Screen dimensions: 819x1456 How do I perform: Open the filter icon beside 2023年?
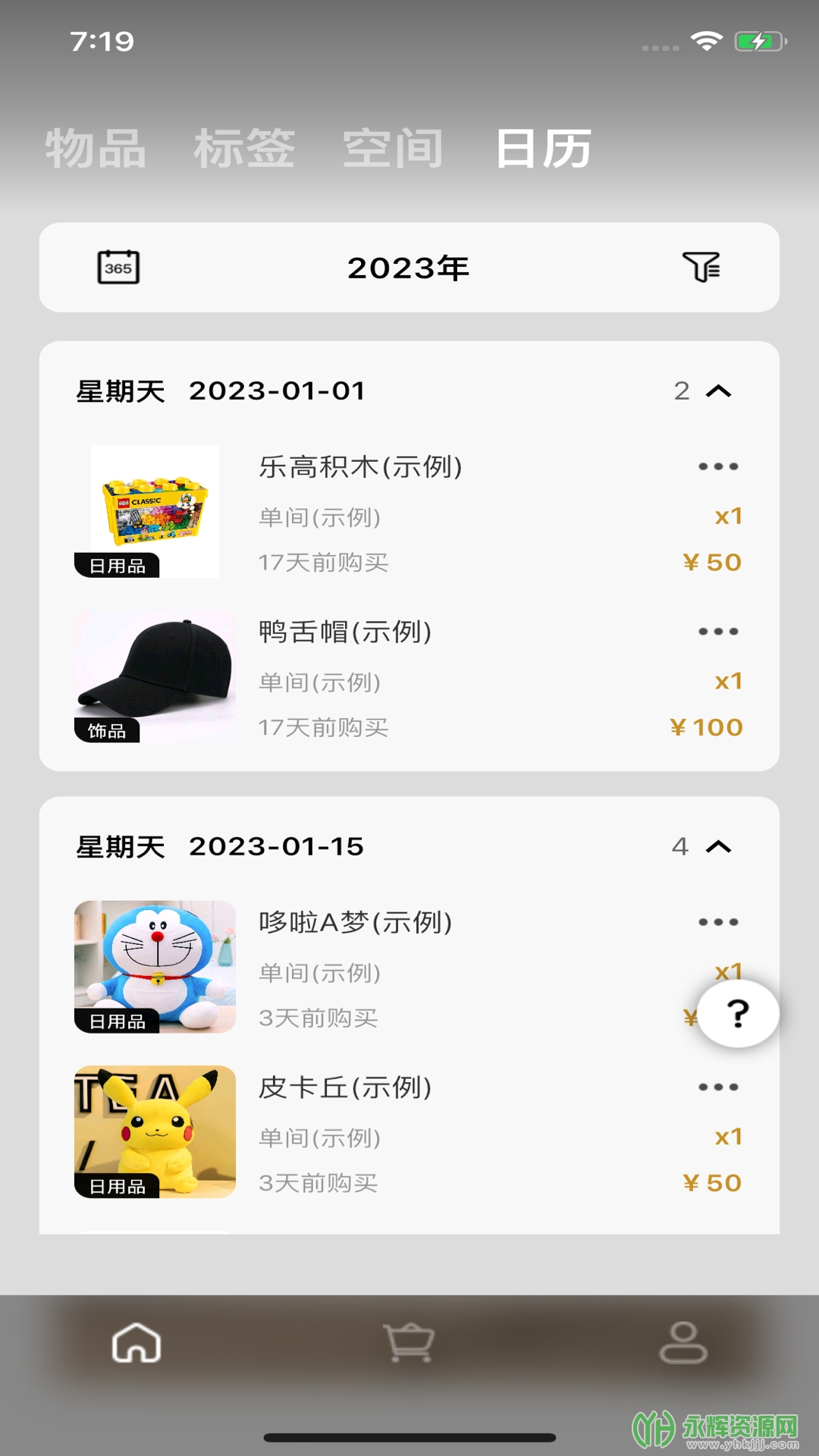[x=701, y=268]
